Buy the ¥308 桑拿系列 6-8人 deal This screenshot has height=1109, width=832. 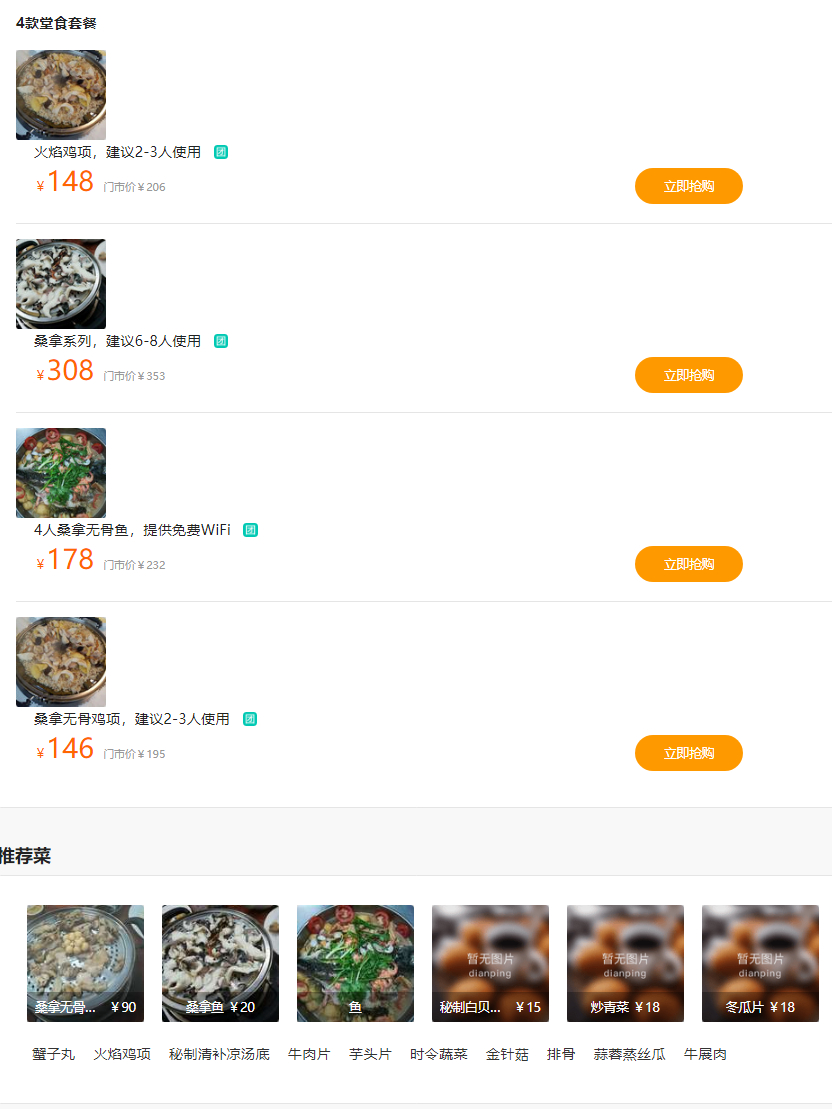(x=688, y=375)
